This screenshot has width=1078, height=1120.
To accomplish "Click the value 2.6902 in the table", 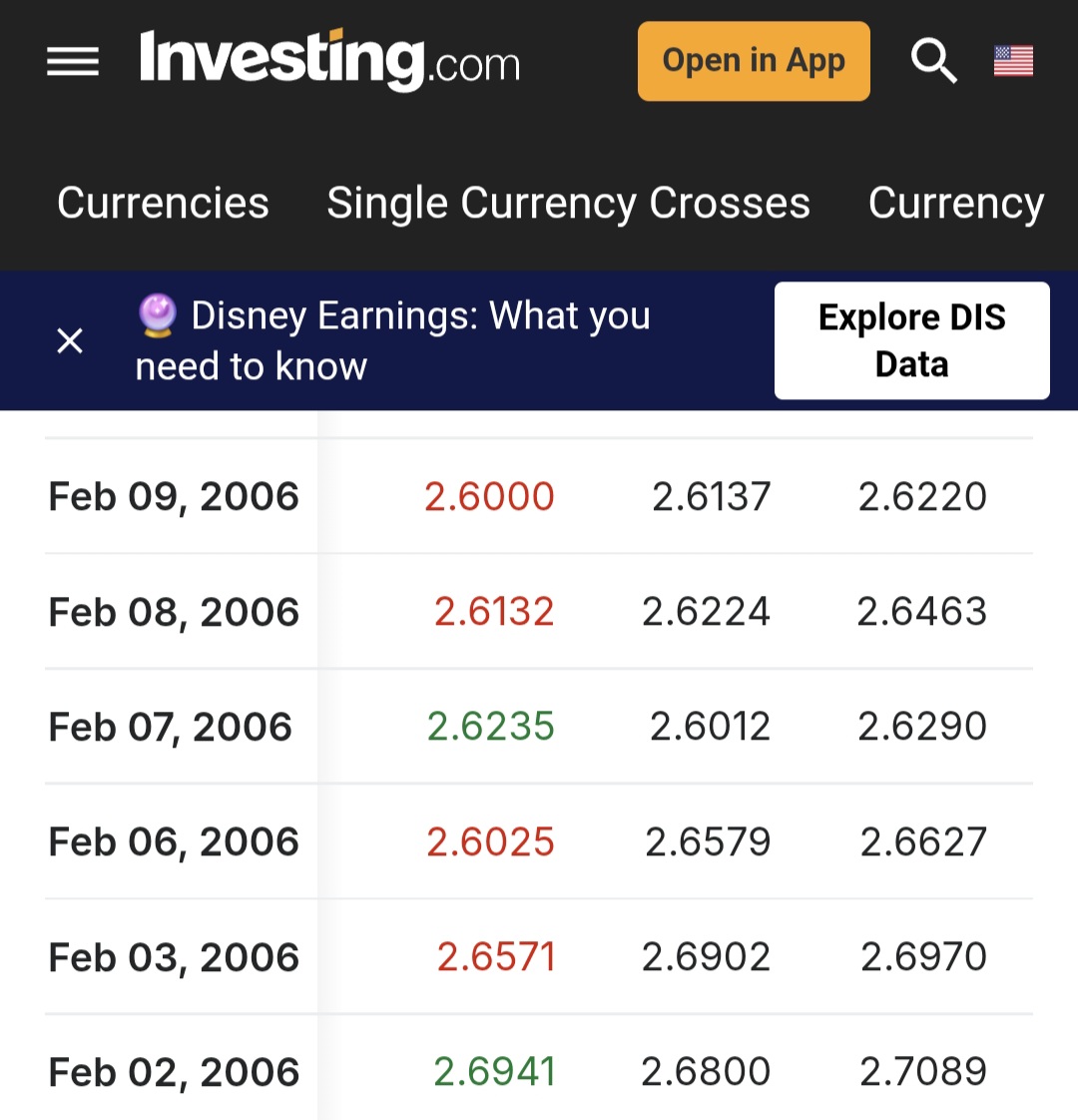I will click(708, 956).
